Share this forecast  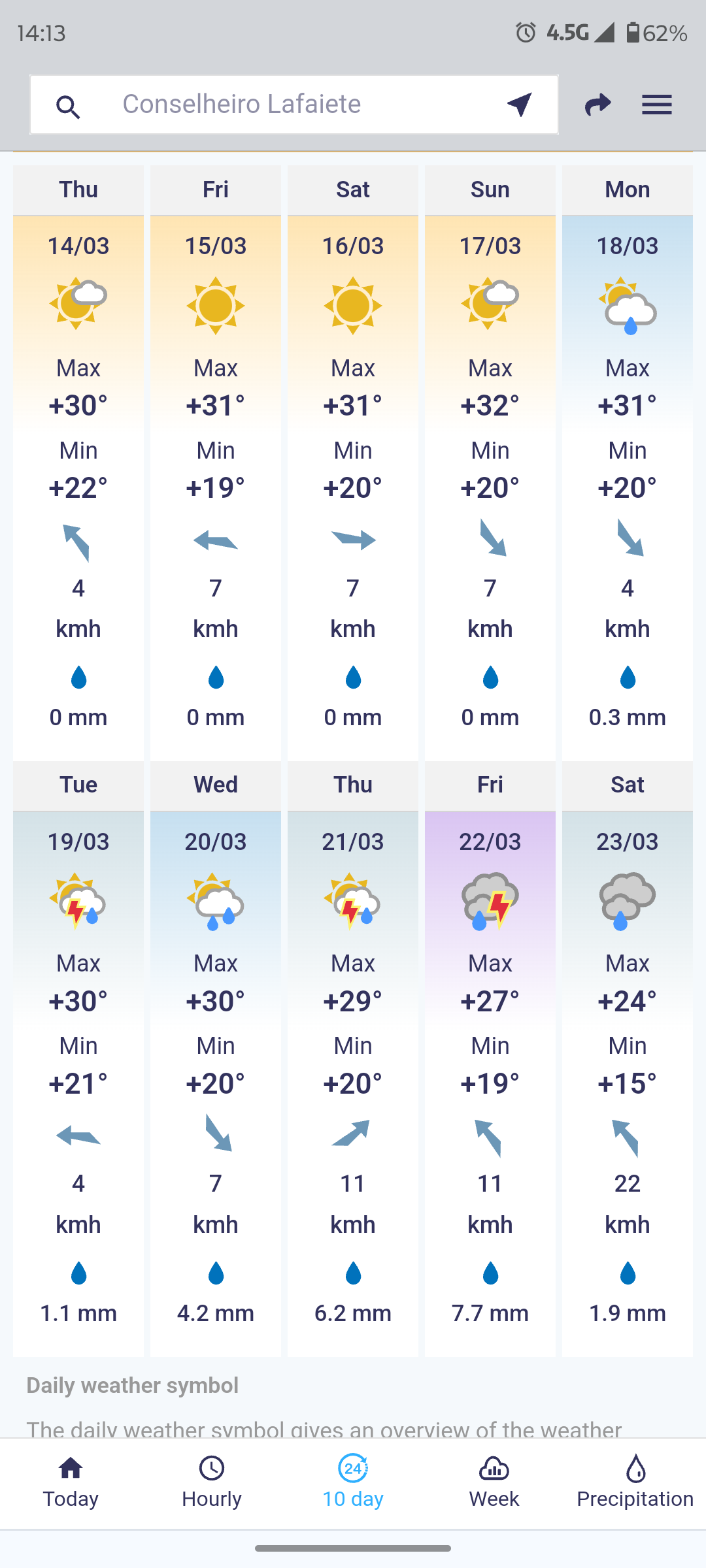click(597, 105)
